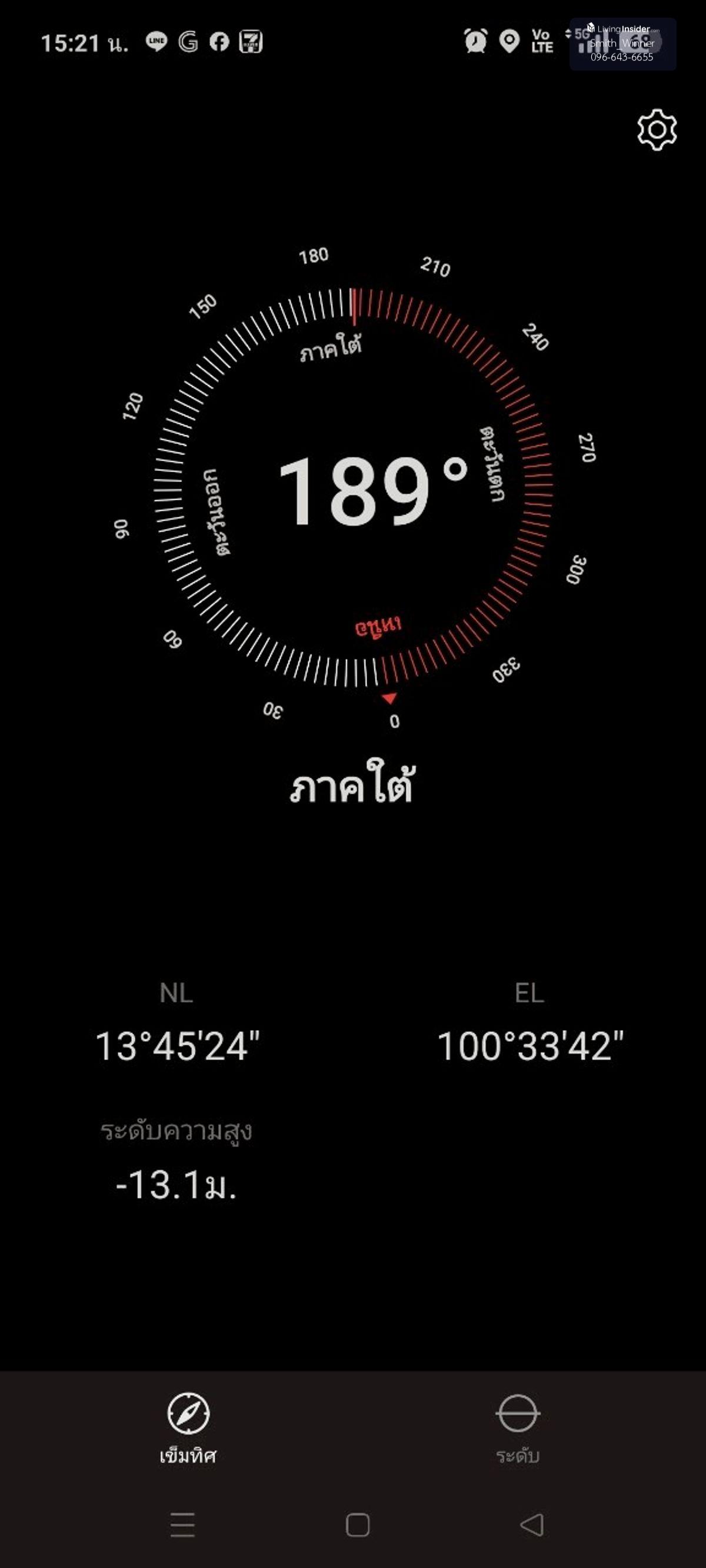Open recent apps from the navigation bar
706x1568 pixels.
[x=183, y=1524]
